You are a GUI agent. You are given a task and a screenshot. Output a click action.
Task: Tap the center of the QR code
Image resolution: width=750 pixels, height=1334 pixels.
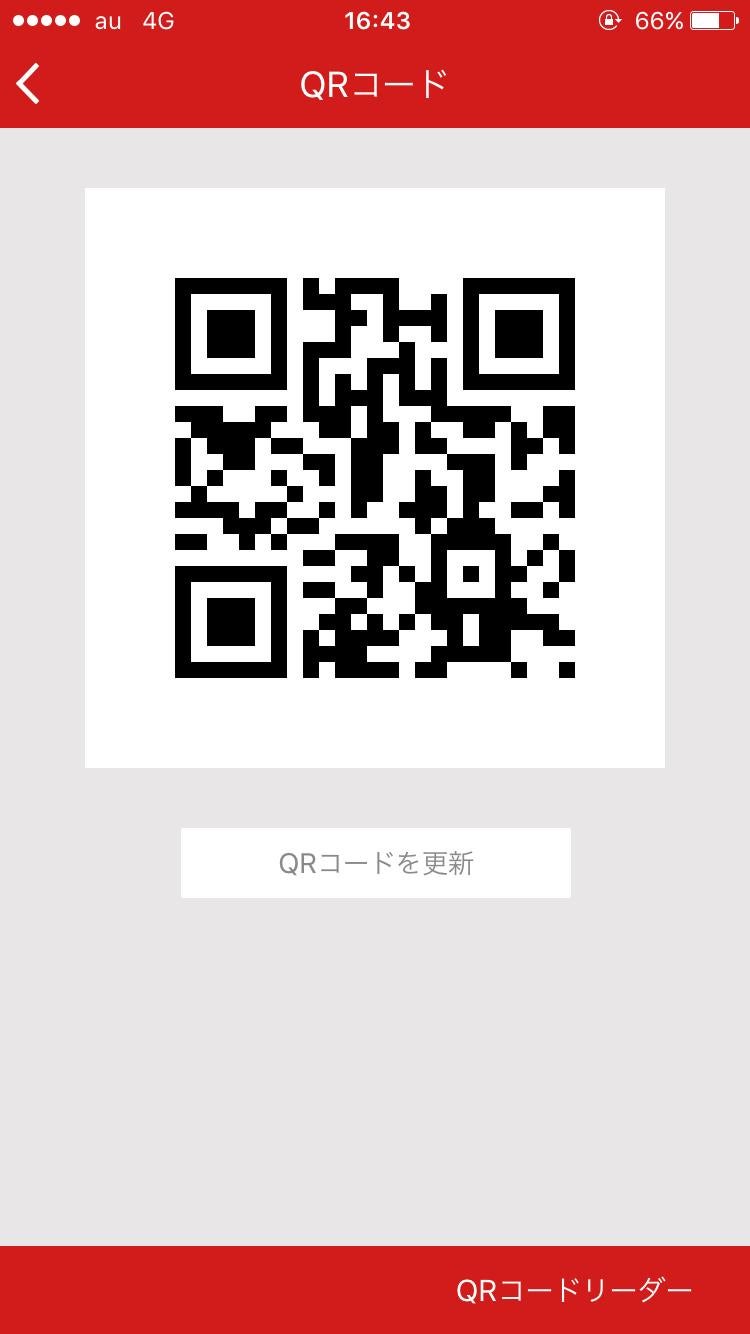pyautogui.click(x=375, y=477)
